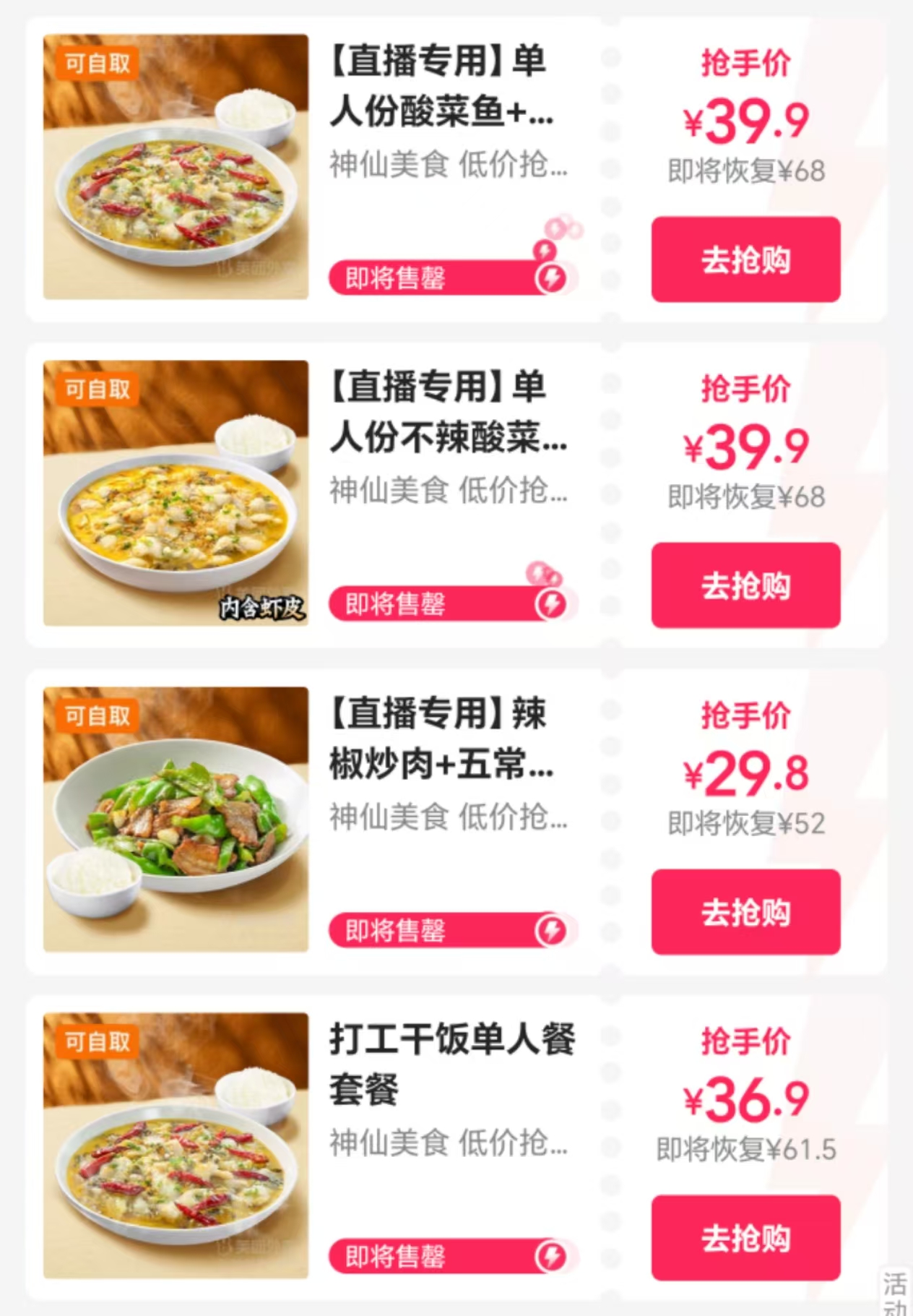The height and width of the screenshot is (1316, 913).
Task: Tap 去抢购 for 单人份酸菜鱼+ deal
Action: pos(745,259)
